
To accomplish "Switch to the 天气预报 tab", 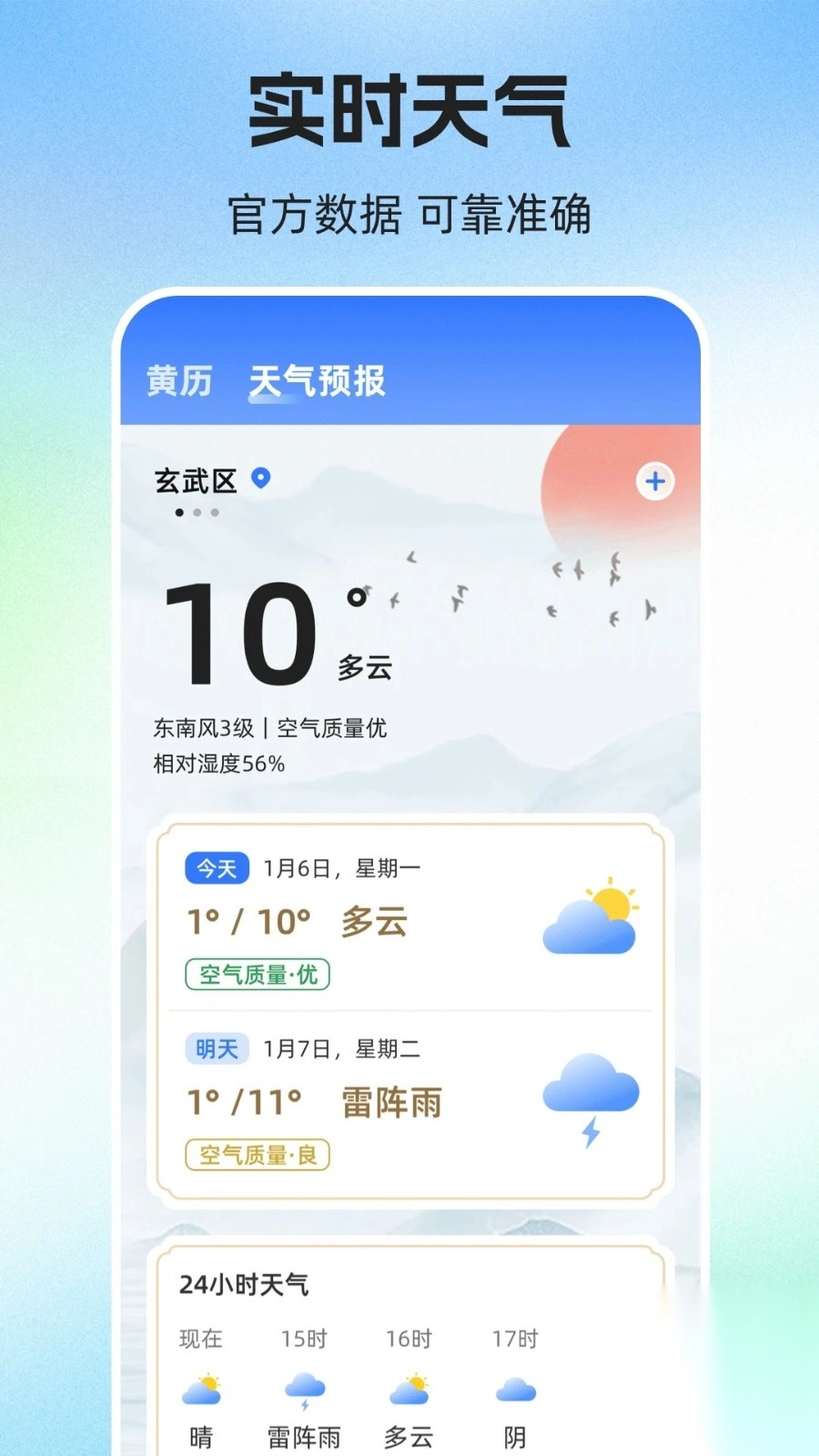I will (318, 382).
